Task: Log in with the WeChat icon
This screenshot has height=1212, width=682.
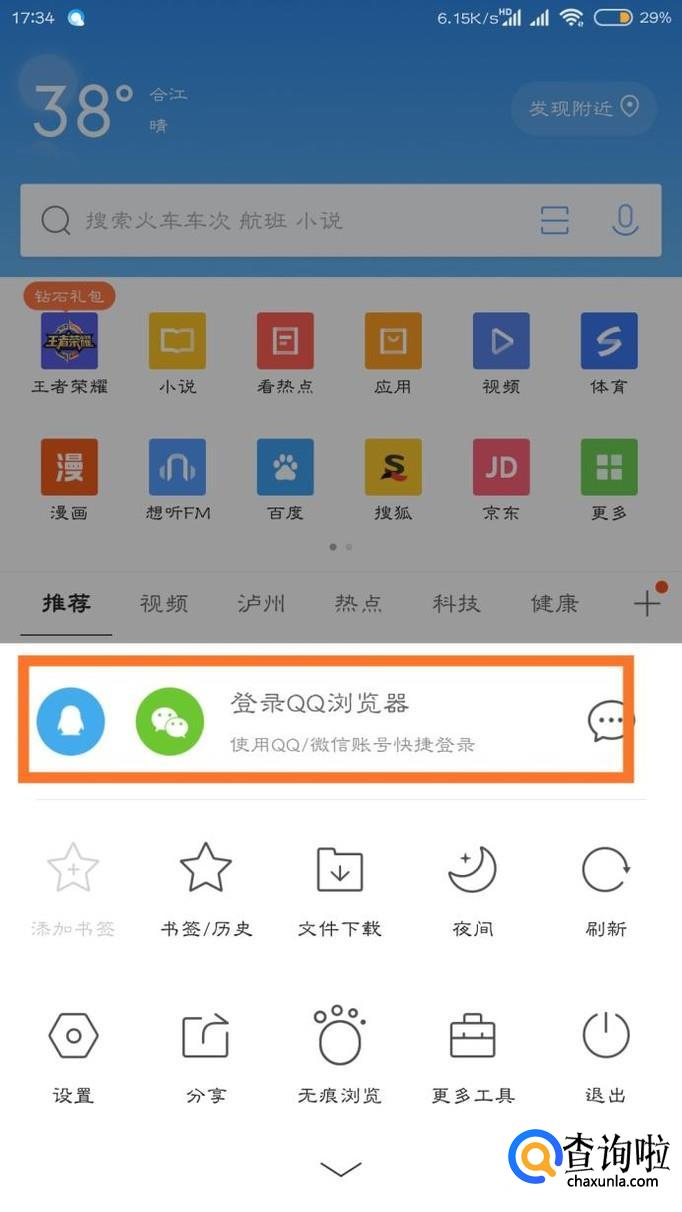Action: point(170,721)
